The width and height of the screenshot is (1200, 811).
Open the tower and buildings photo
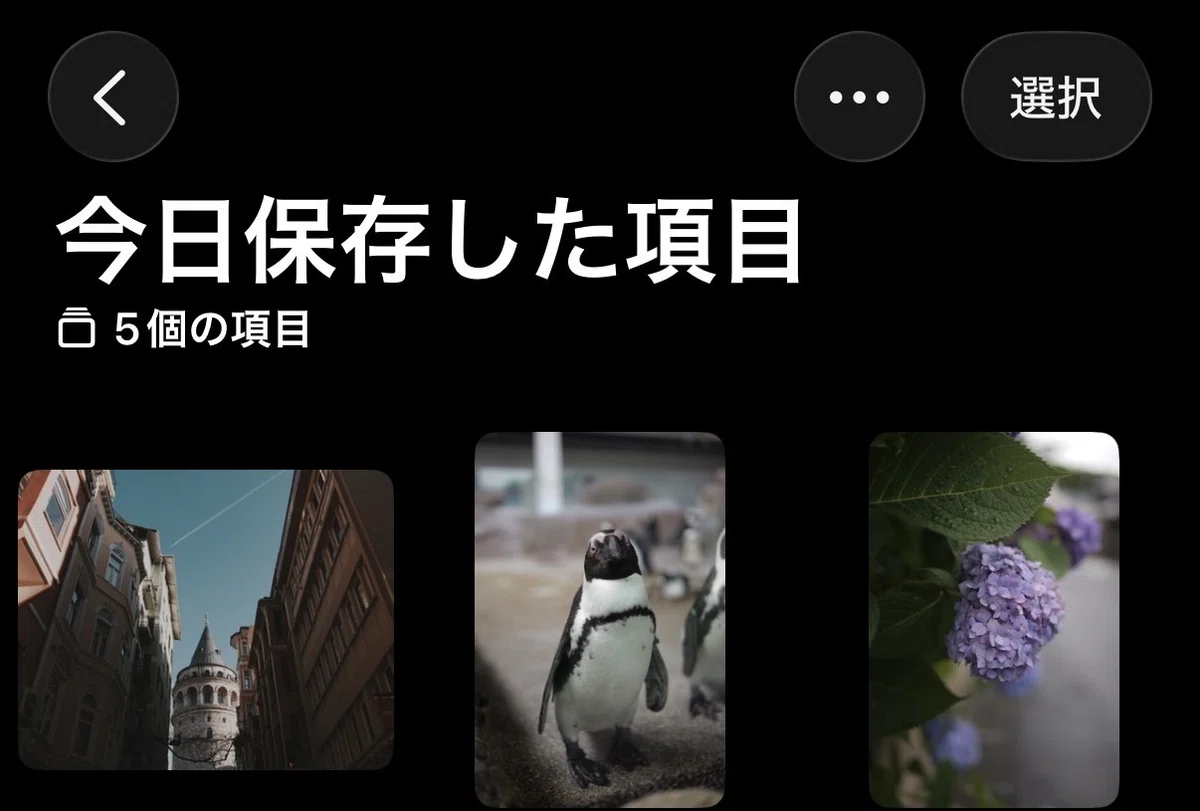tap(206, 620)
